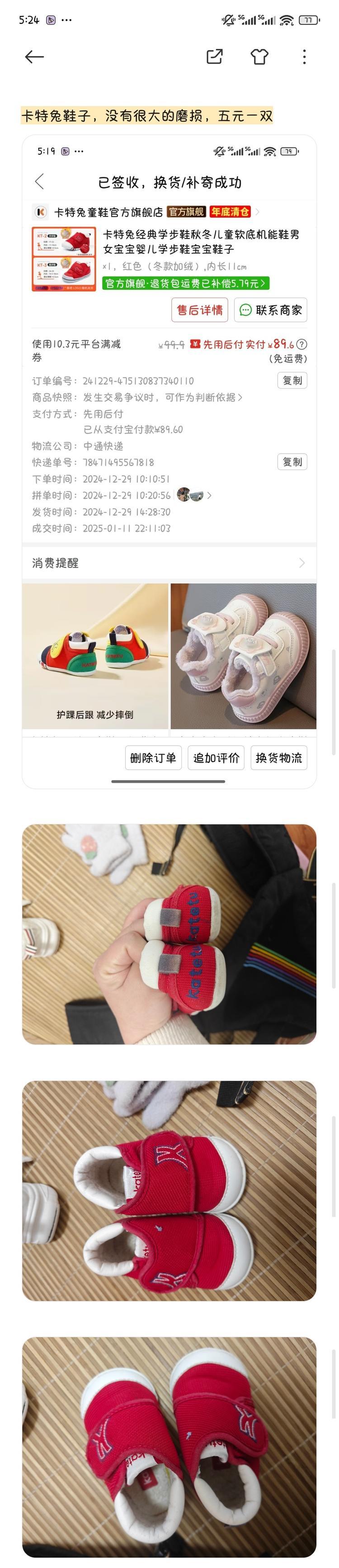Open photo of red shoes lying sideways
This screenshot has width=339, height=1568.
[169, 1191]
